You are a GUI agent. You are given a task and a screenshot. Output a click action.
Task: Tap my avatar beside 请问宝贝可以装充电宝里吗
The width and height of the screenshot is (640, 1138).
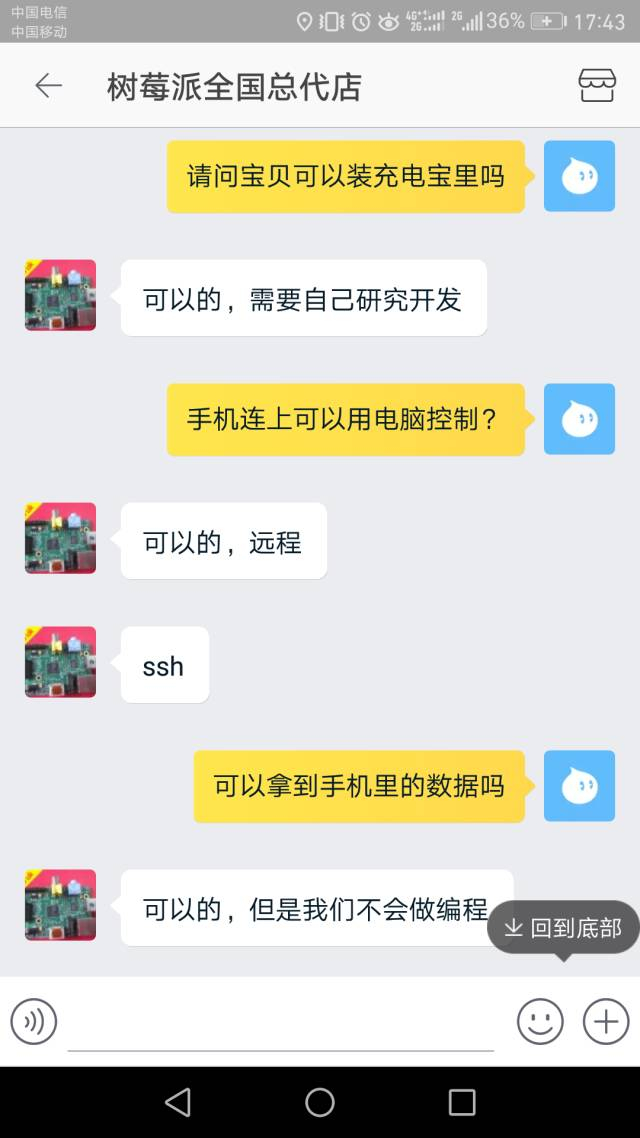pos(579,176)
